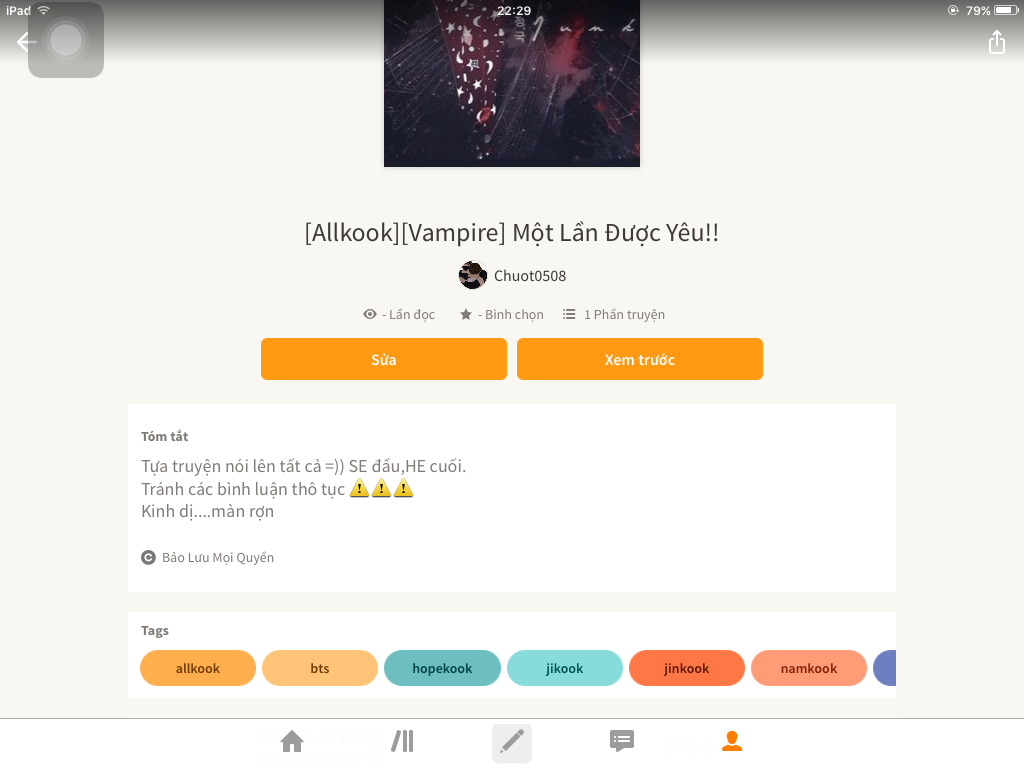Tap the Xem trước button
The width and height of the screenshot is (1024, 768).
click(640, 359)
